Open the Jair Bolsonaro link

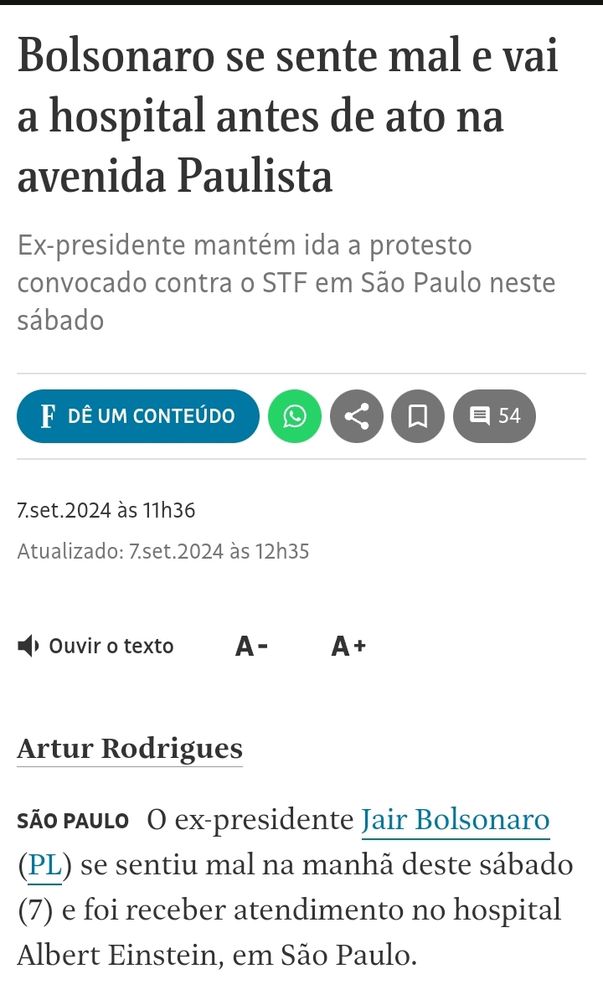click(455, 821)
